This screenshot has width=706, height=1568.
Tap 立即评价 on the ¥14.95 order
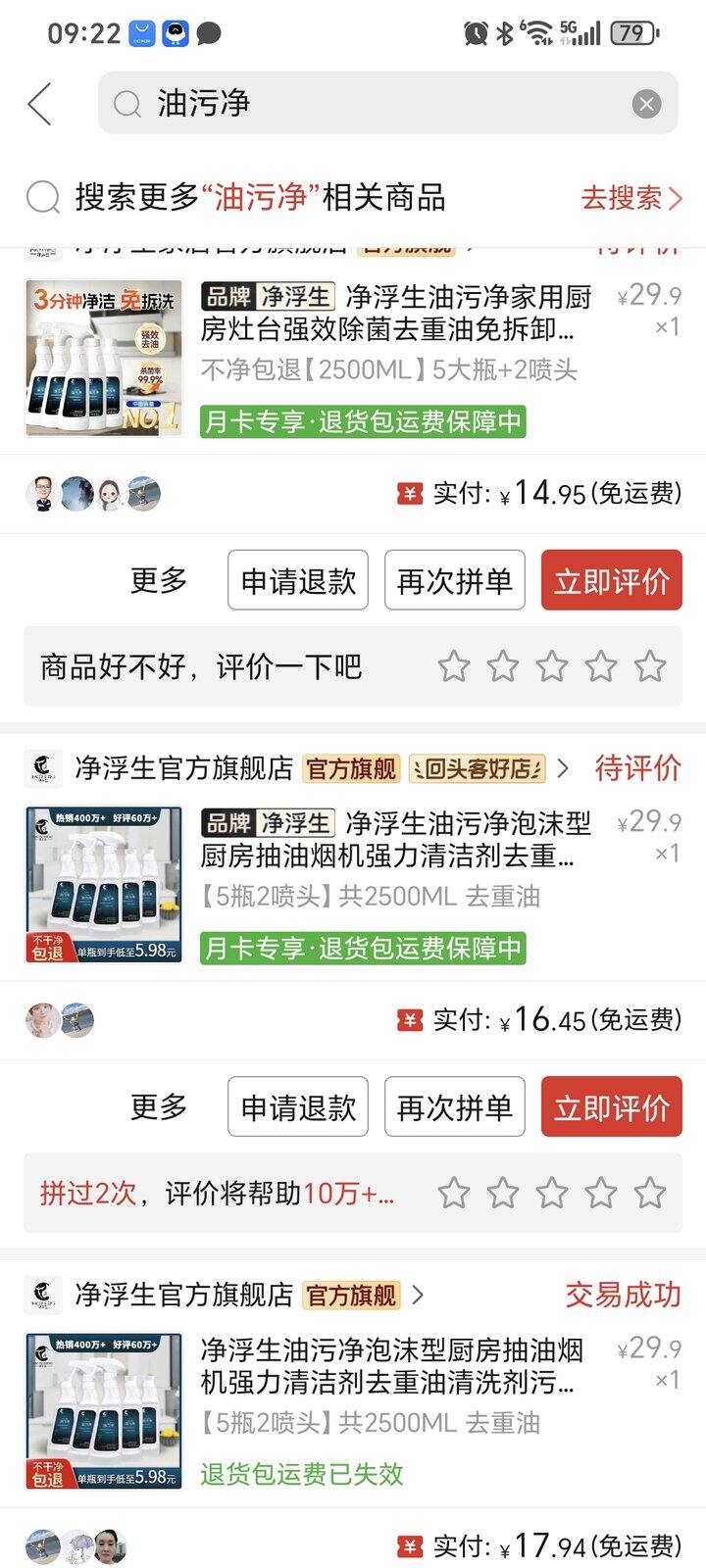point(611,581)
